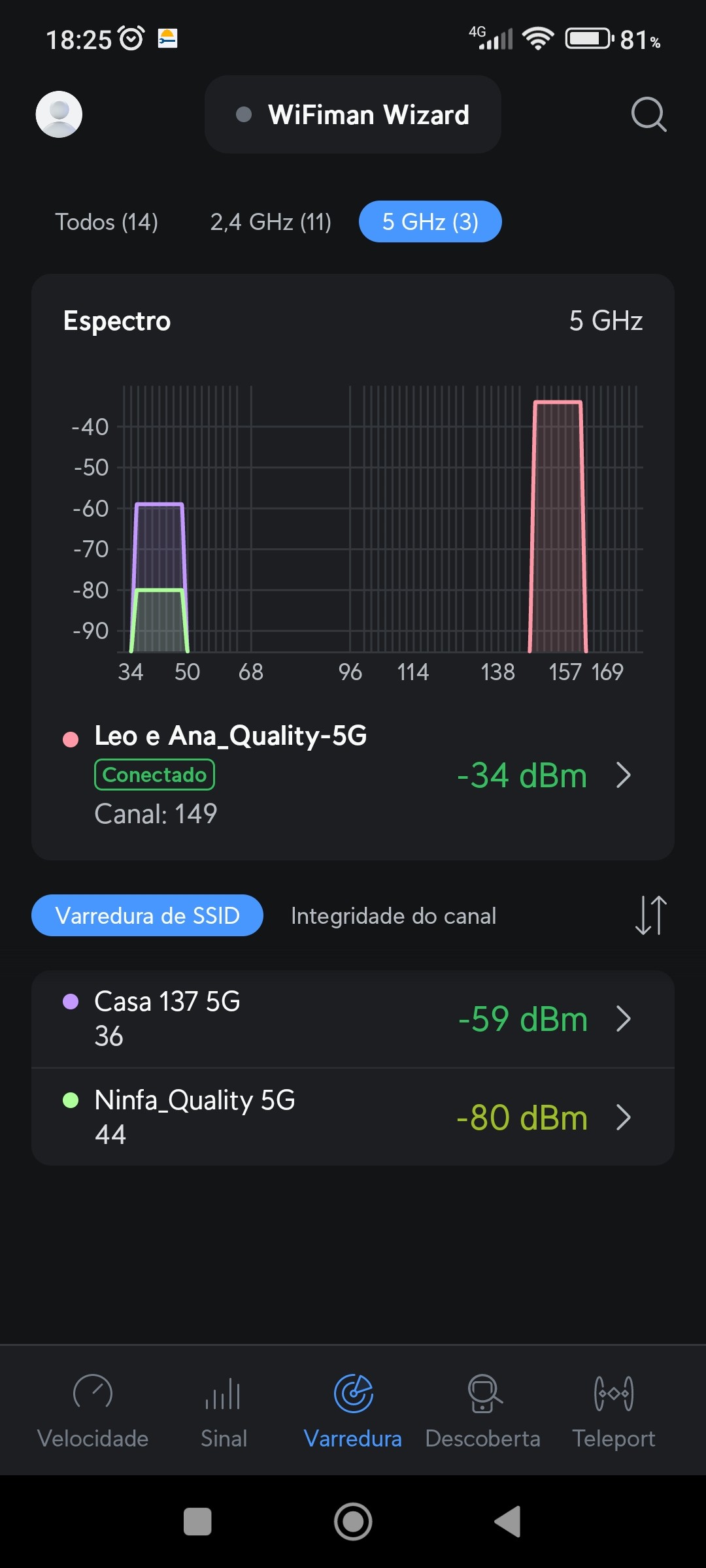Viewport: 706px width, 1568px height.
Task: Select the 5 GHz filter
Action: coord(430,222)
